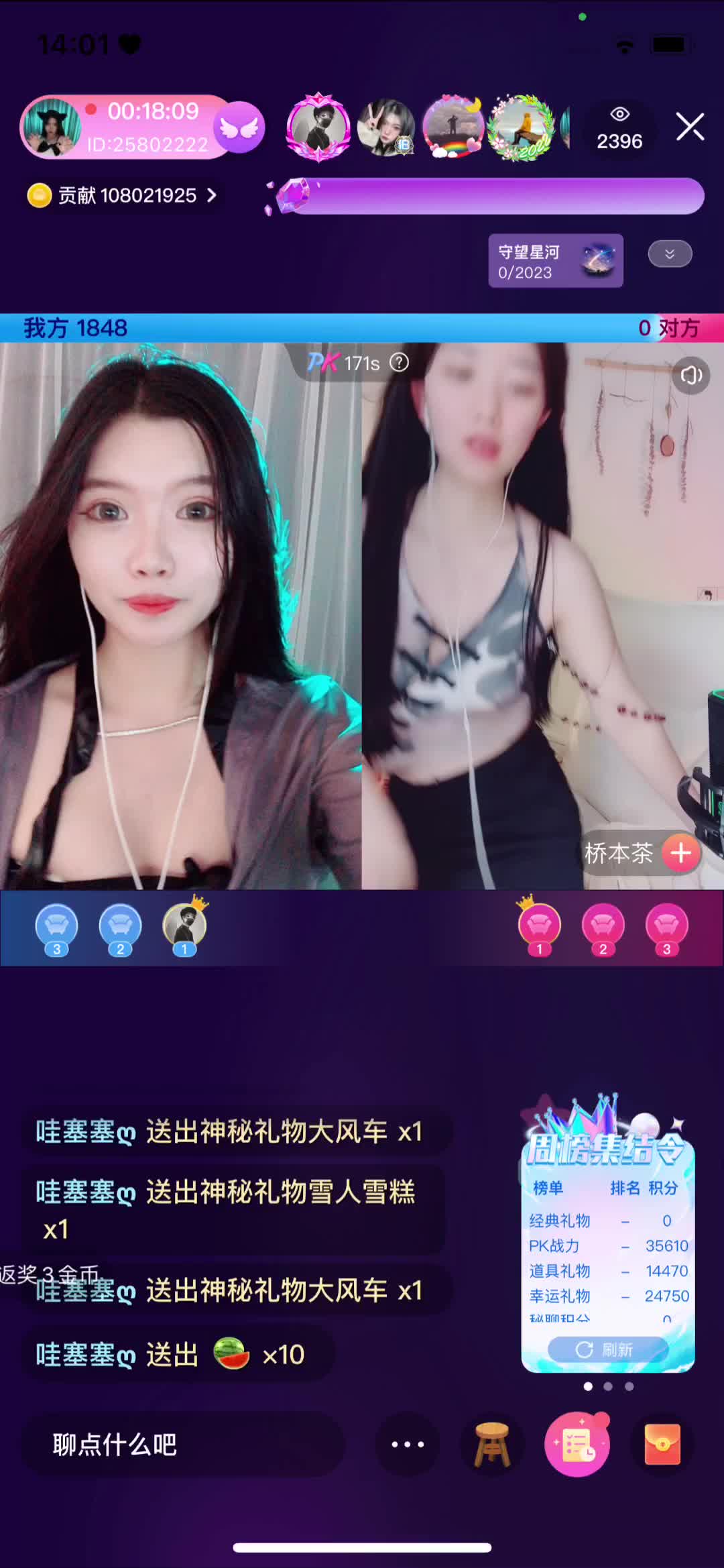Refresh the 周榜集结令 ranking with 刷新
The image size is (724, 1568).
pyautogui.click(x=607, y=1349)
